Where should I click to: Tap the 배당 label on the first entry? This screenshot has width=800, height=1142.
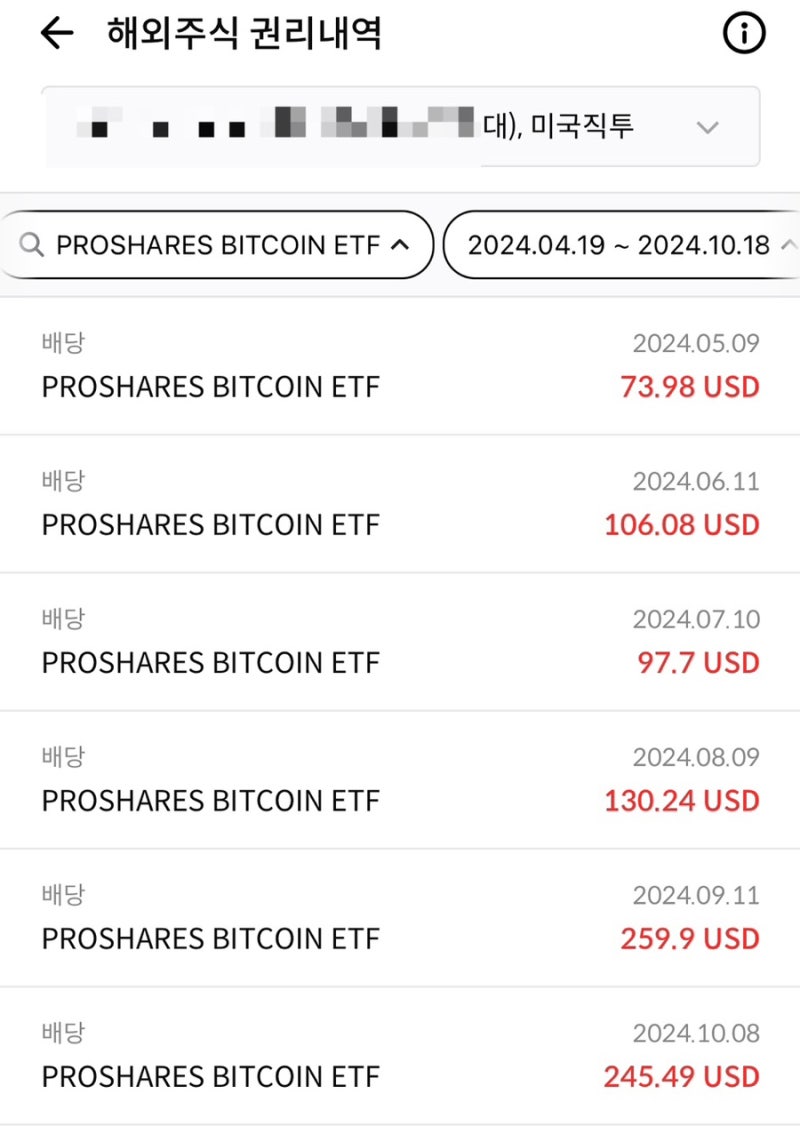[61, 342]
